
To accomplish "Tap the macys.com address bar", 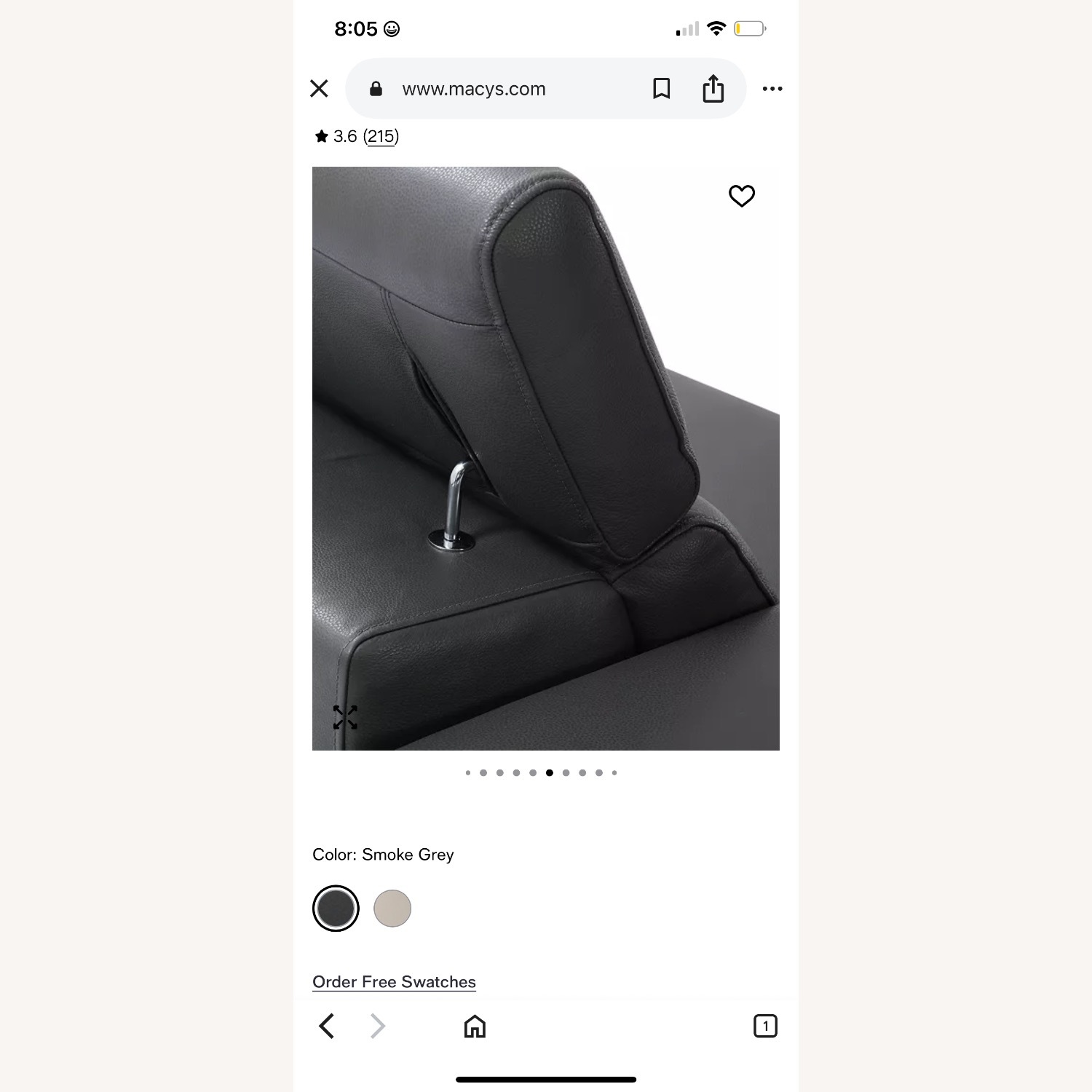I will pos(473,89).
